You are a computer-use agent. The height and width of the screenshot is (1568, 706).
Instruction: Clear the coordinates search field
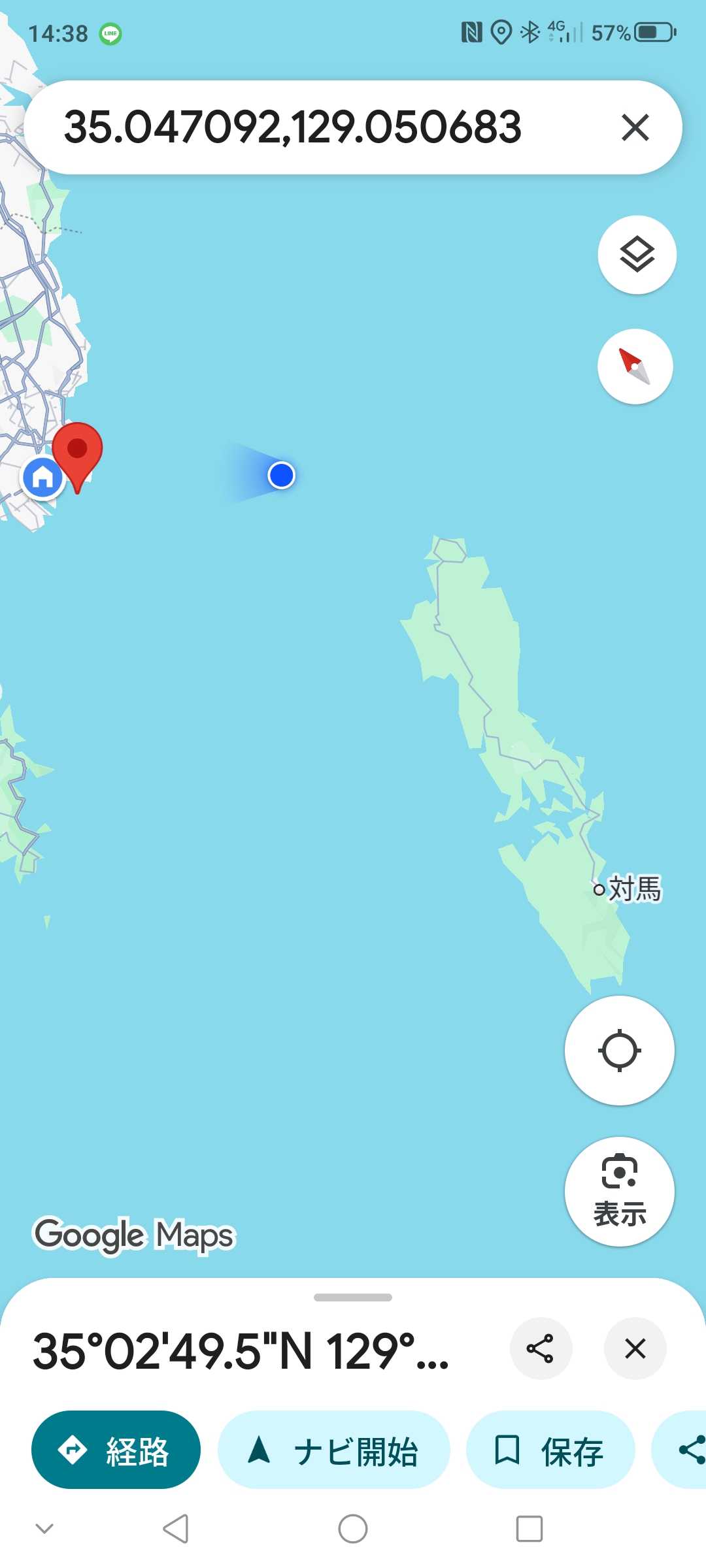pyautogui.click(x=635, y=127)
